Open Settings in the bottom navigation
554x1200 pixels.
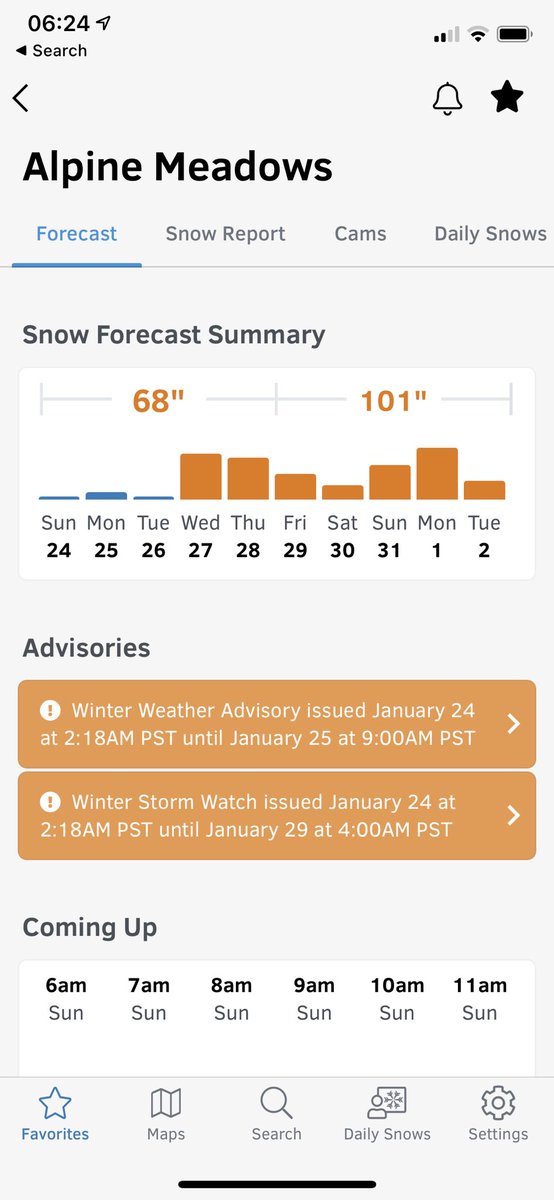tap(498, 1114)
